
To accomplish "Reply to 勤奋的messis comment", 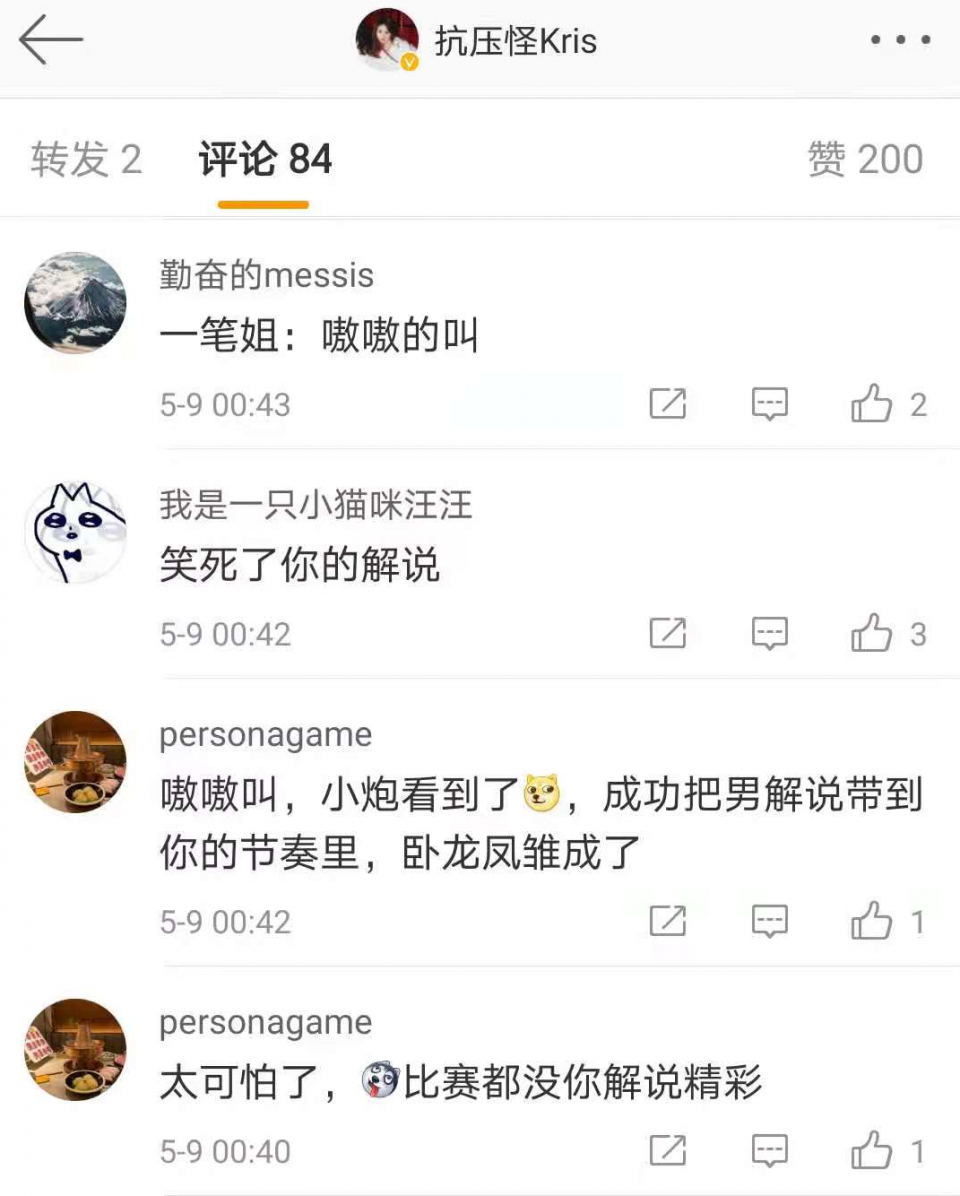I will point(769,405).
